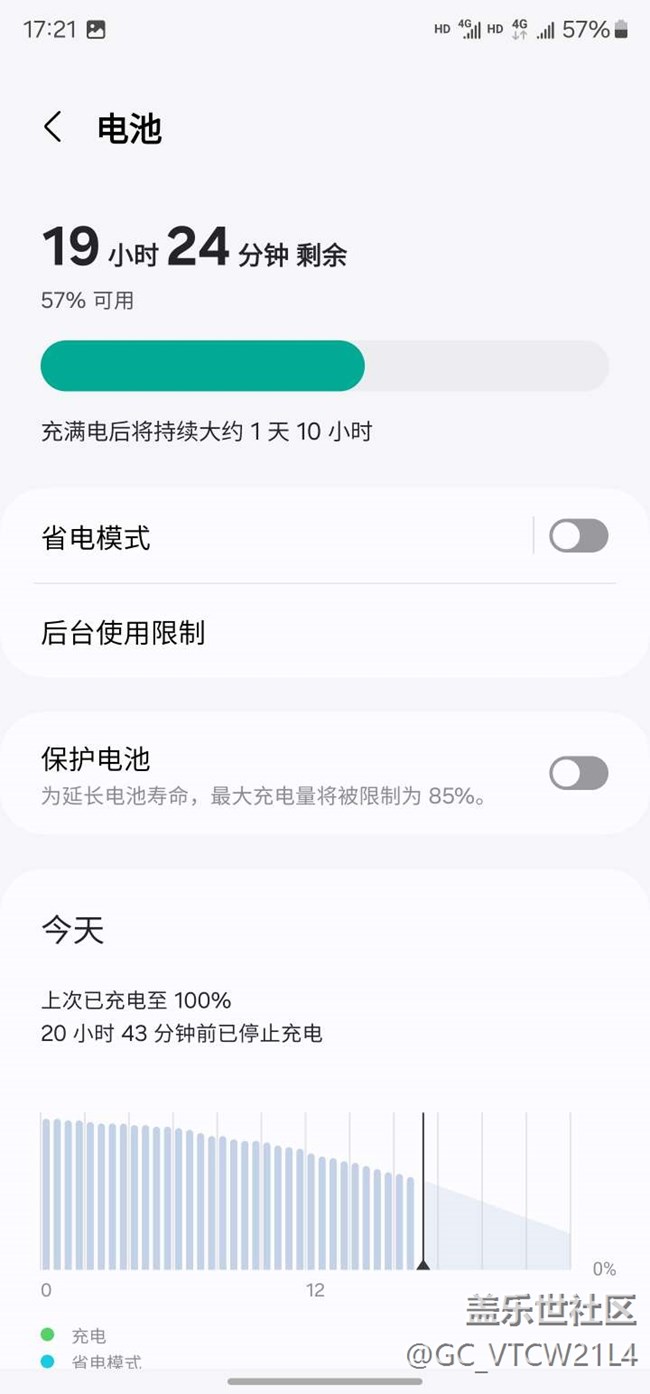Image resolution: width=650 pixels, height=1394 pixels.
Task: Enable the 保护电池 toggle
Action: pyautogui.click(x=578, y=773)
